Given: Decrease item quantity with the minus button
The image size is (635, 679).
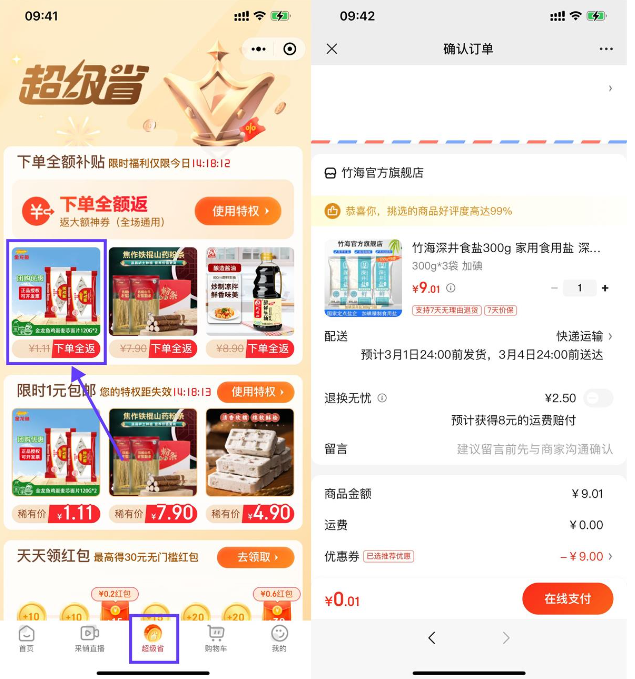Looking at the screenshot, I should tap(555, 288).
